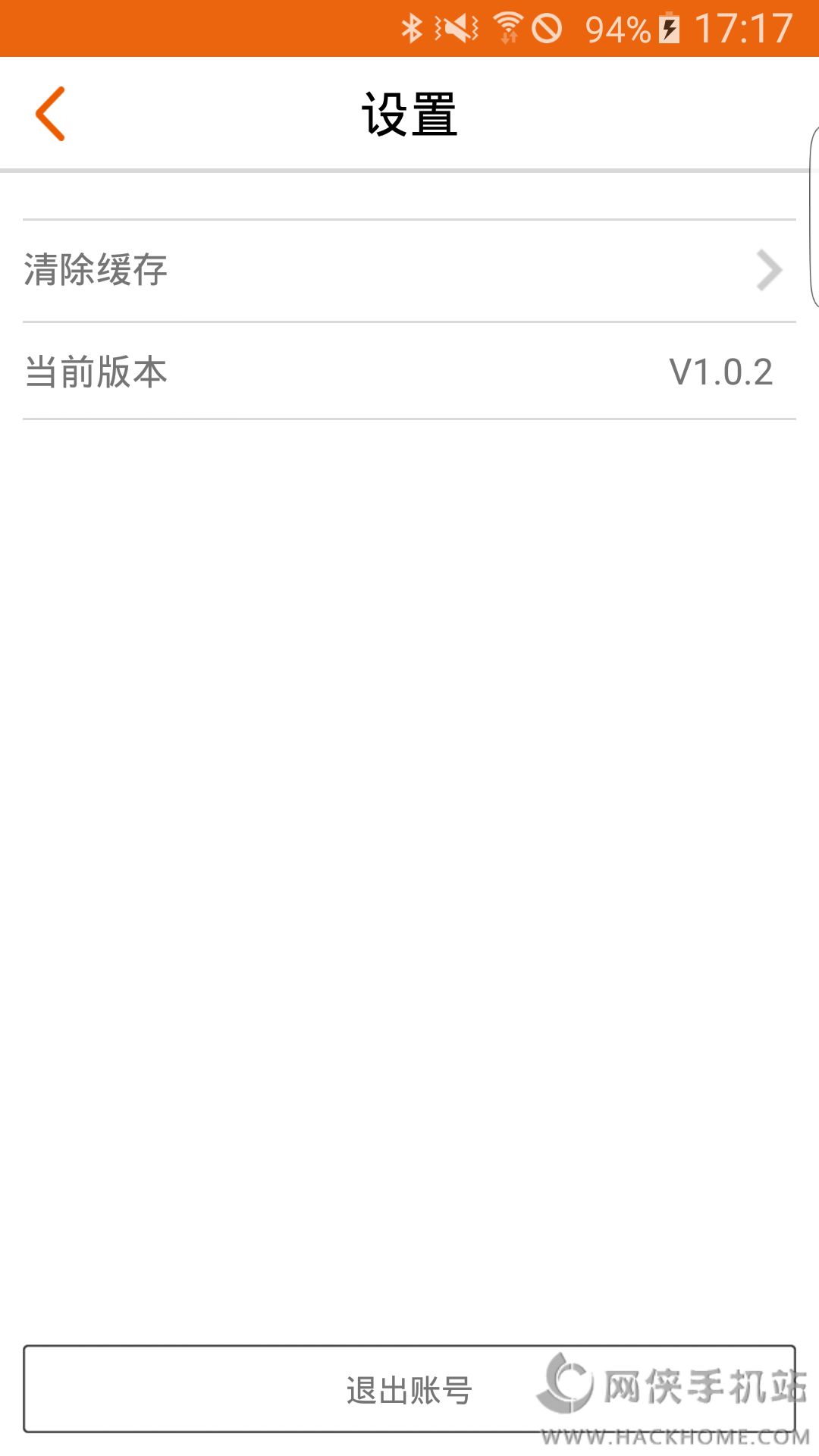Go back from the 设置 screen
Screen dimensions: 819x1456
tap(51, 114)
